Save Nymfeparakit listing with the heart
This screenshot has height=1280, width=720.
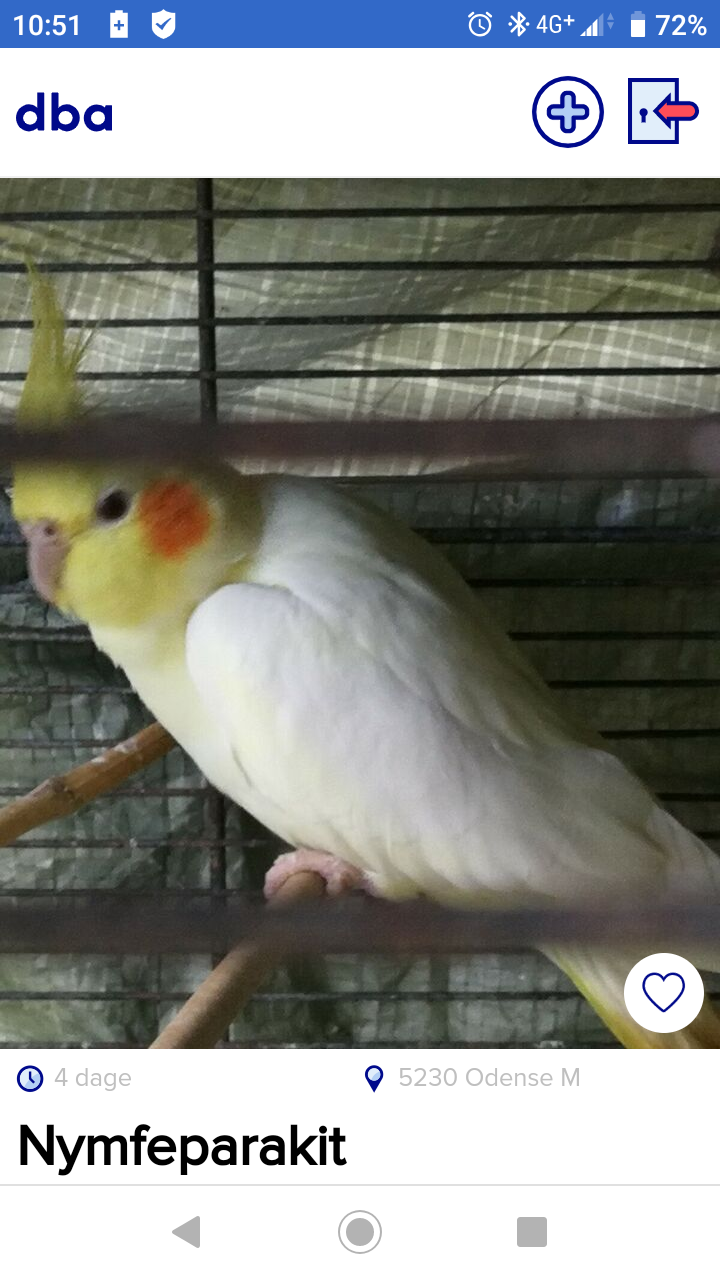coord(664,993)
